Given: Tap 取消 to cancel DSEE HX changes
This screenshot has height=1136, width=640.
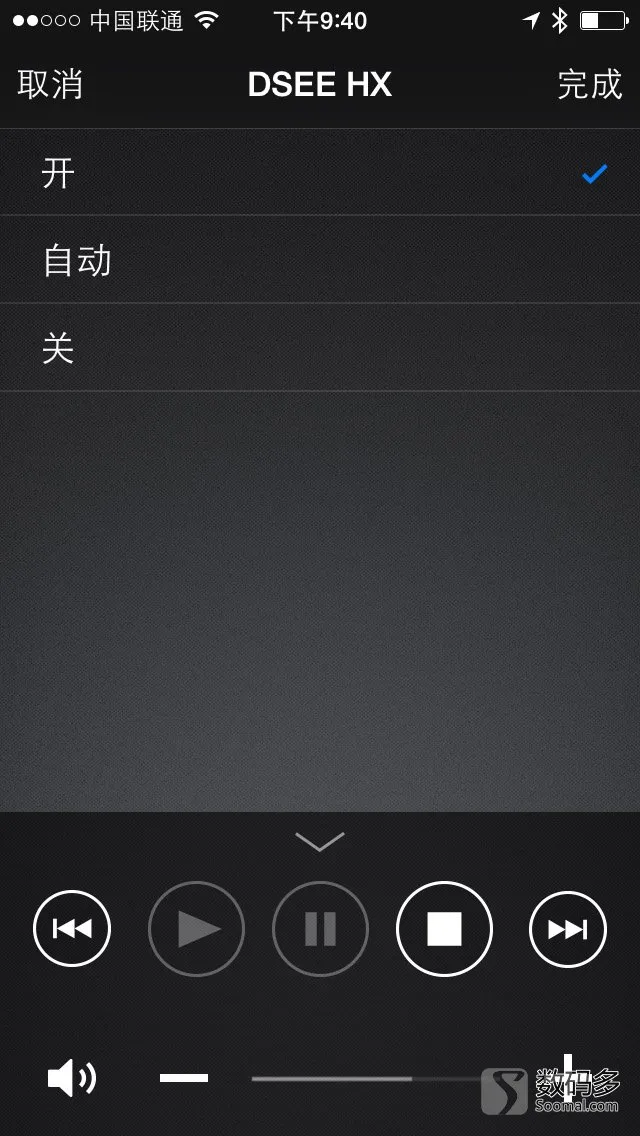Looking at the screenshot, I should (x=50, y=84).
